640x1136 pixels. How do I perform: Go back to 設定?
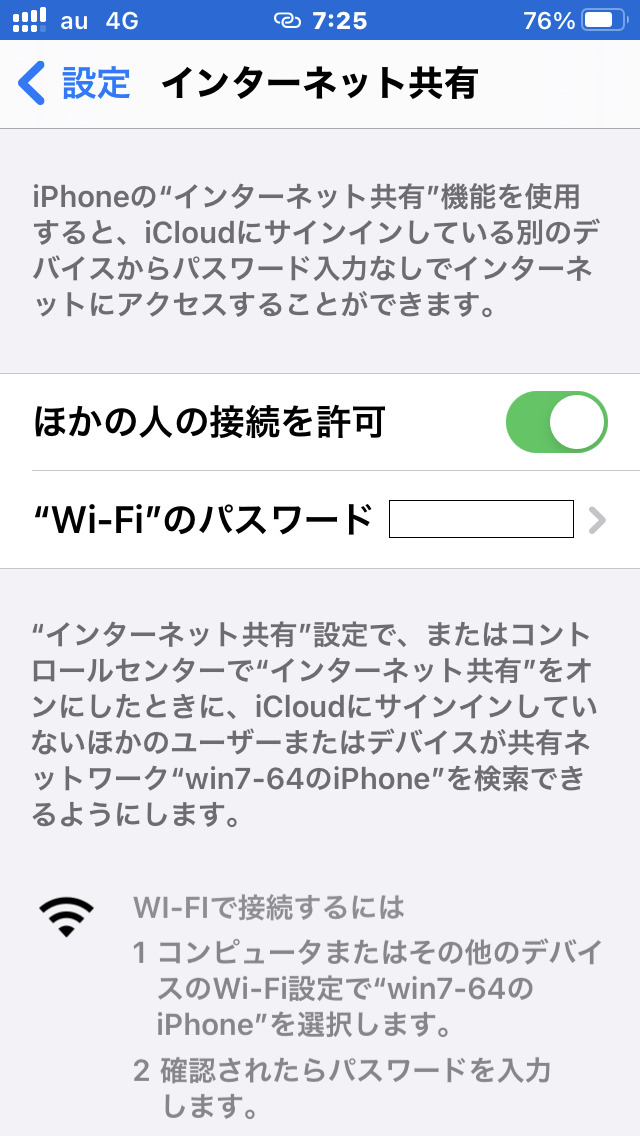[x=74, y=83]
